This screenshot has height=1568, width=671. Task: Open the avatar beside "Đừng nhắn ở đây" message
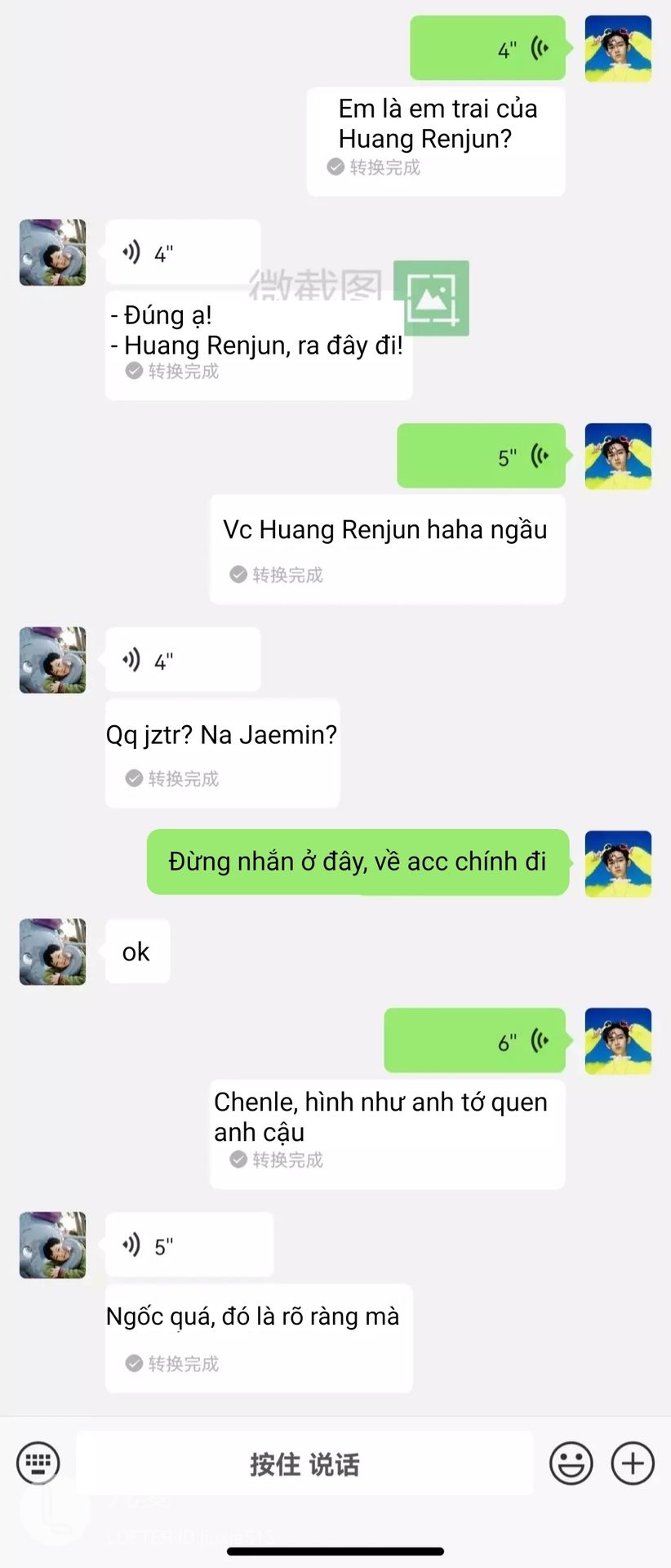(618, 864)
